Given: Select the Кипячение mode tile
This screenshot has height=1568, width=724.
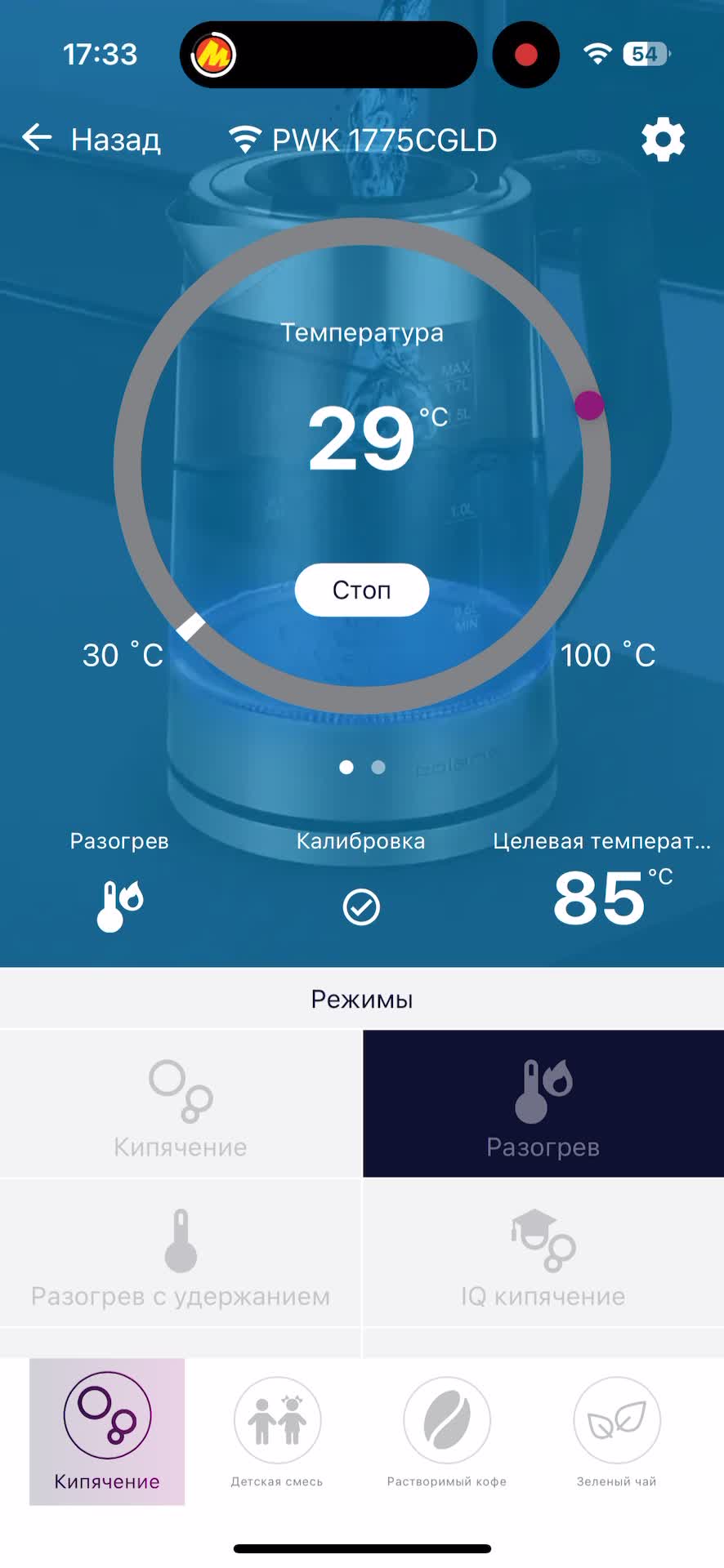Looking at the screenshot, I should pyautogui.click(x=181, y=1103).
